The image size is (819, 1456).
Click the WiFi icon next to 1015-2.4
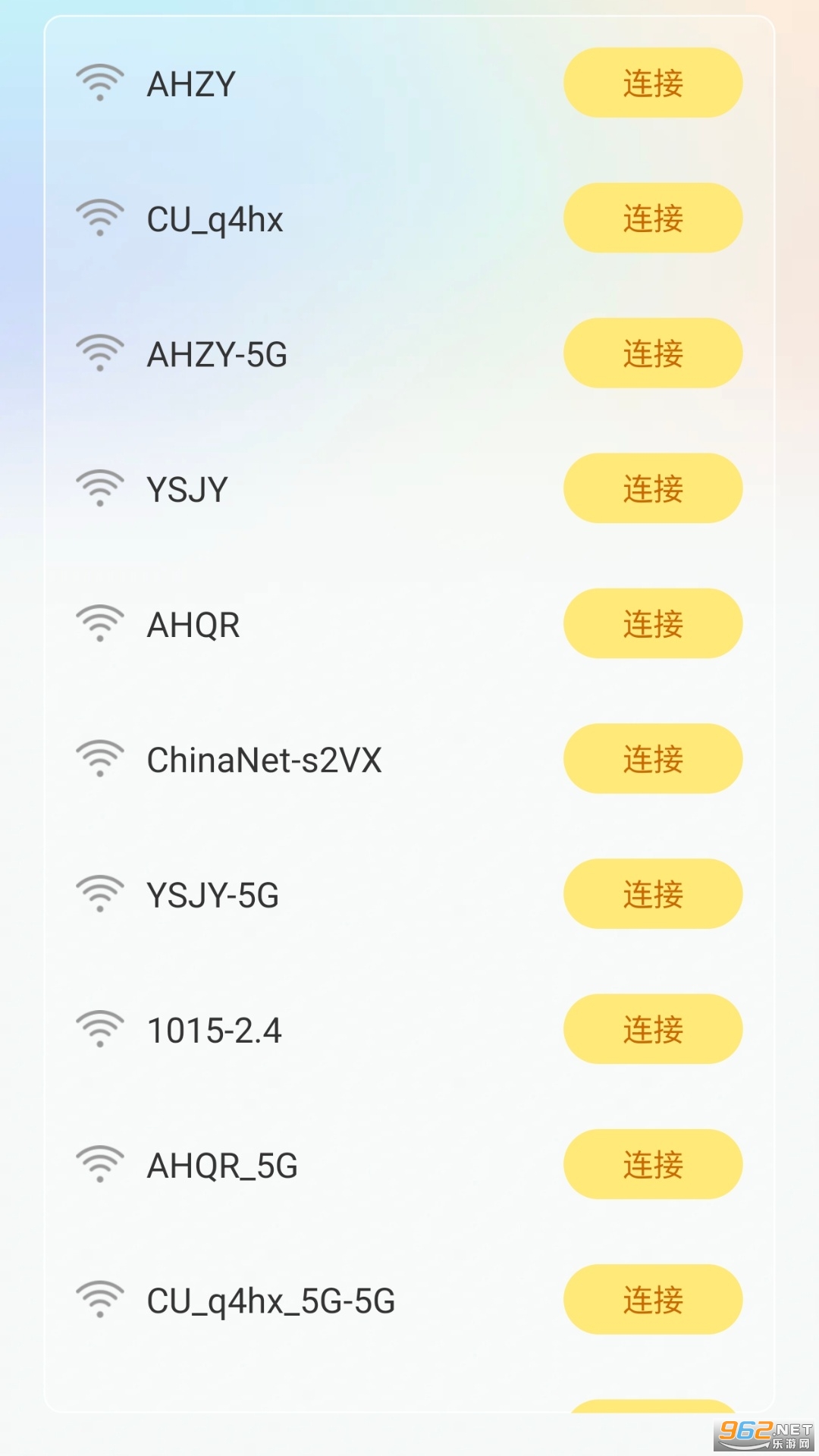click(99, 1029)
